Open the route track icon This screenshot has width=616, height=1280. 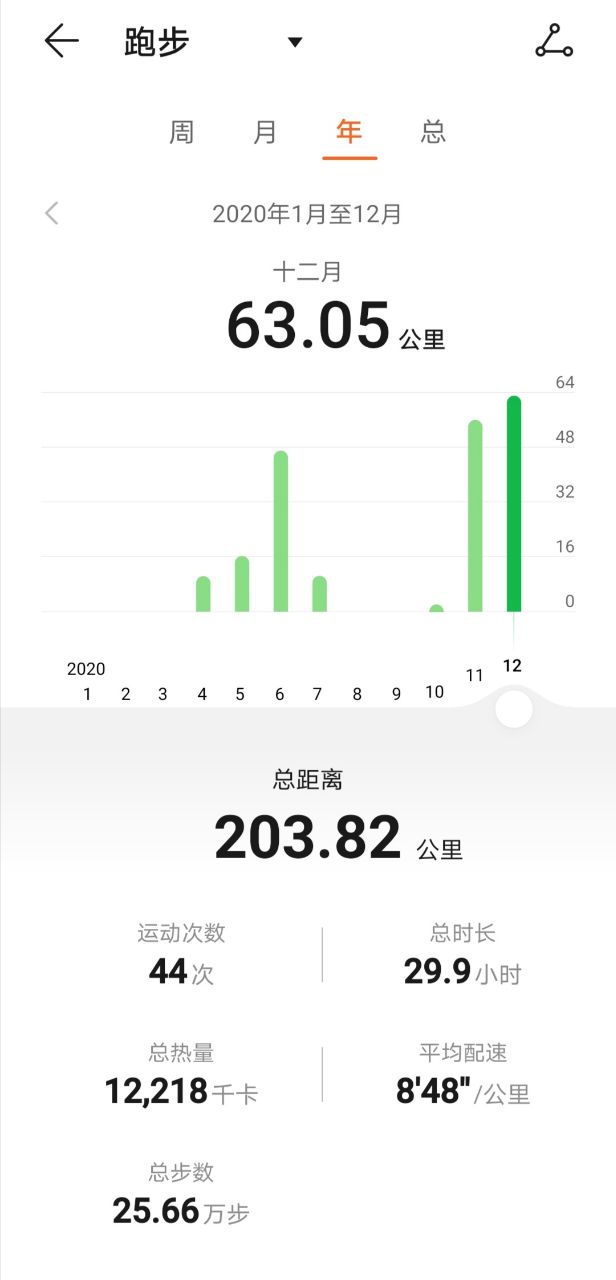(554, 41)
